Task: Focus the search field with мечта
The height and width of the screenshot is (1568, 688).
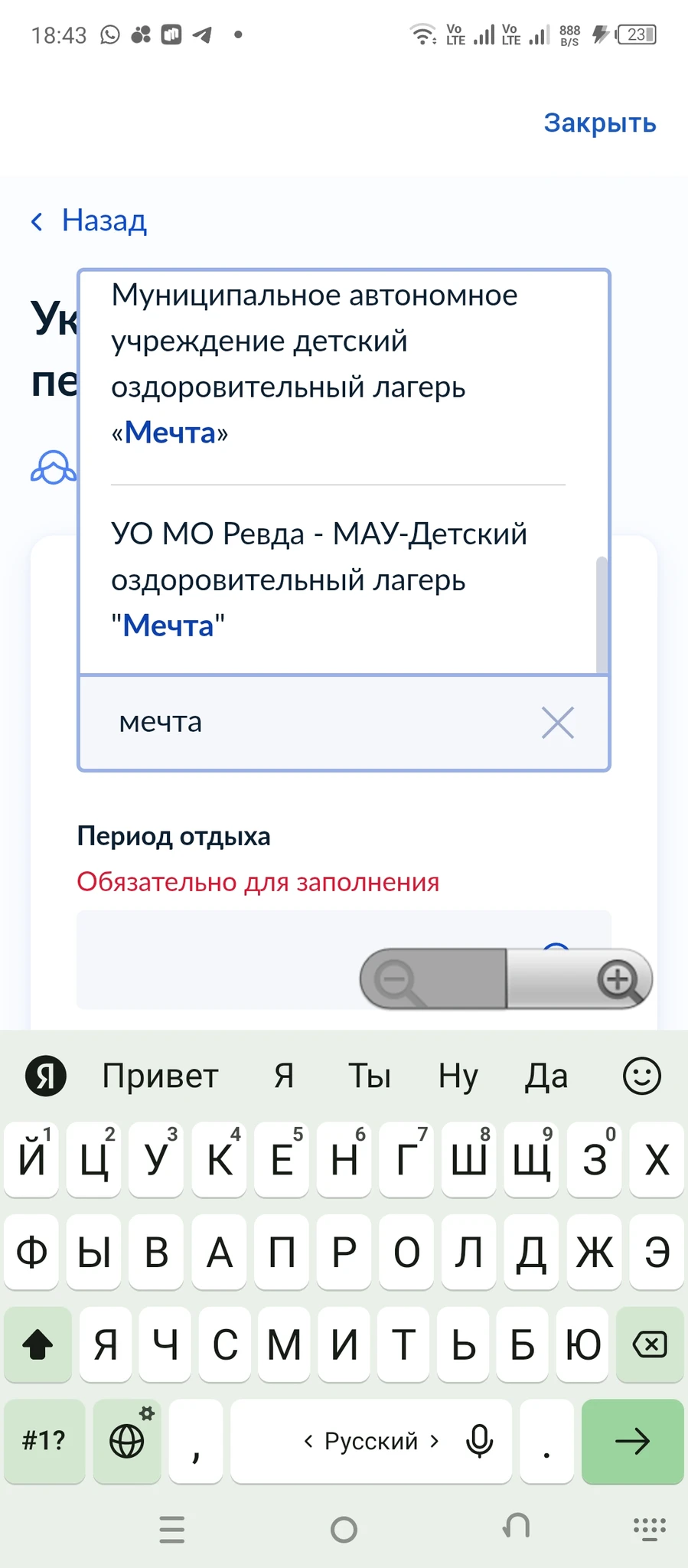Action: coord(306,722)
